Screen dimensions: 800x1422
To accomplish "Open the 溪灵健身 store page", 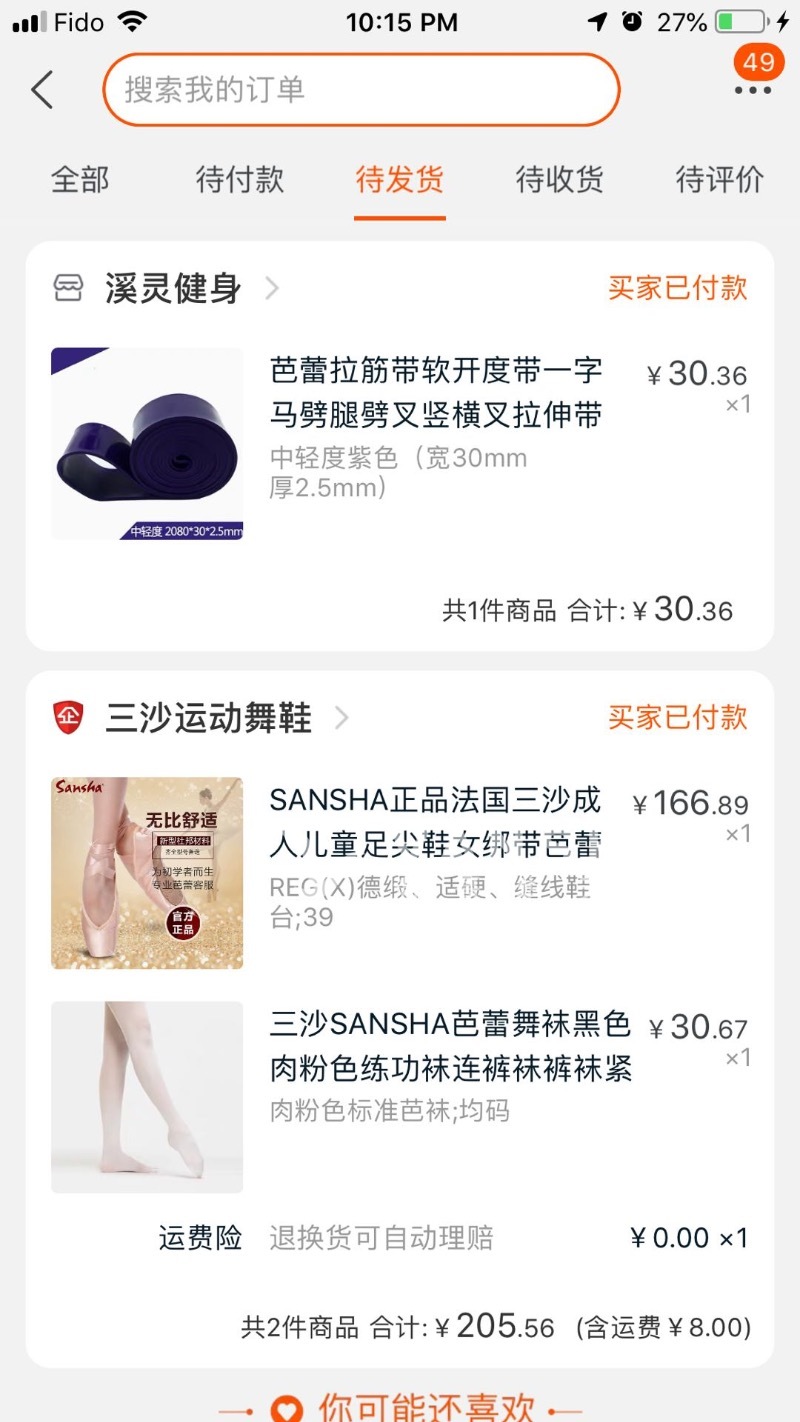I will coord(174,289).
